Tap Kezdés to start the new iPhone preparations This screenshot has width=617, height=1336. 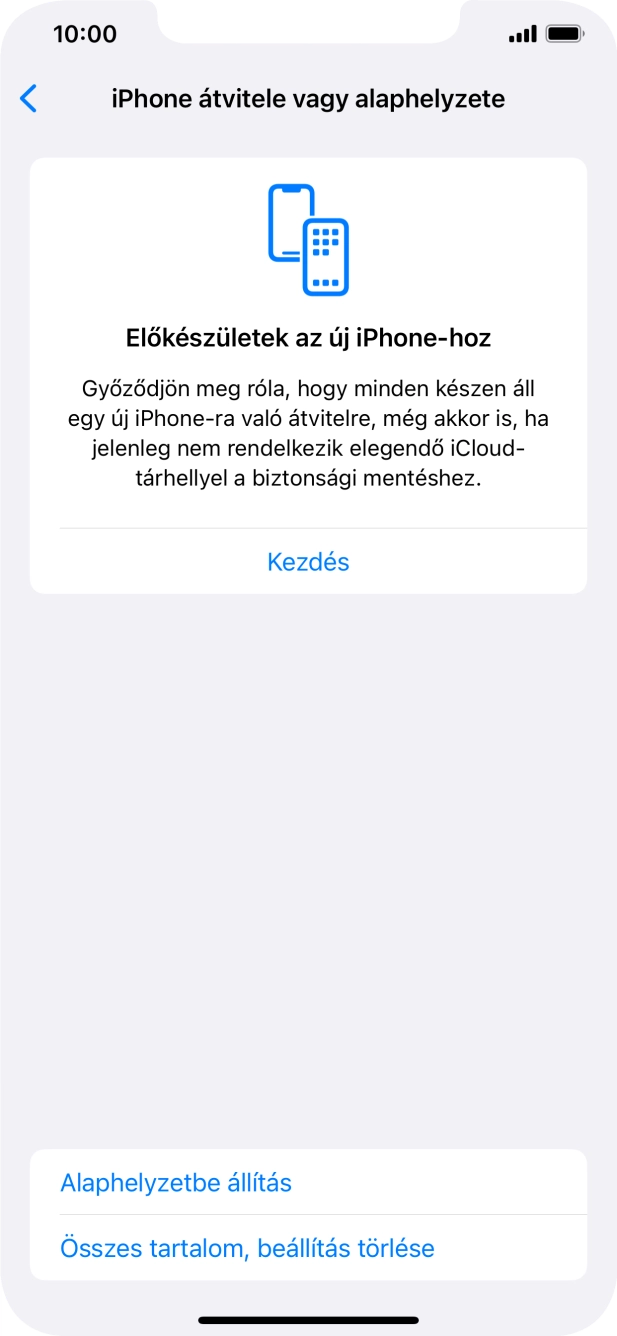pos(308,562)
